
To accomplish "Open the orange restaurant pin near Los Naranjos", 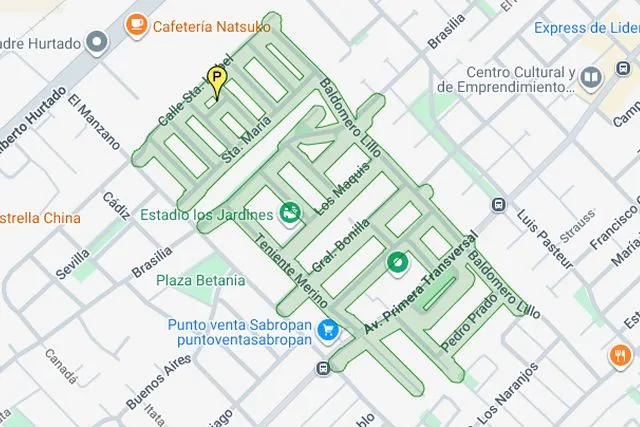I will click(x=618, y=355).
